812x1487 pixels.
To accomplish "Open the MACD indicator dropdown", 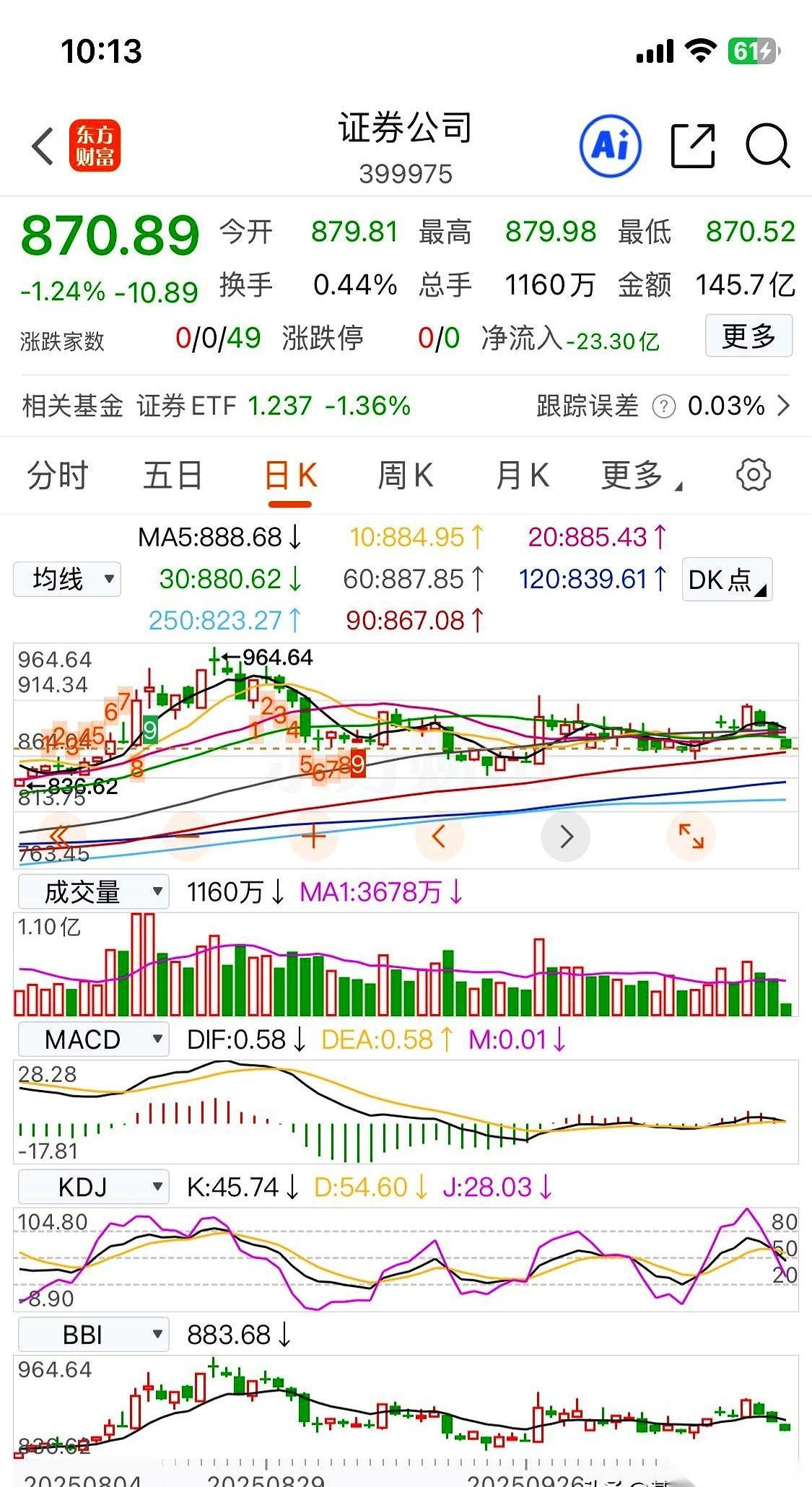I will coord(92,1039).
